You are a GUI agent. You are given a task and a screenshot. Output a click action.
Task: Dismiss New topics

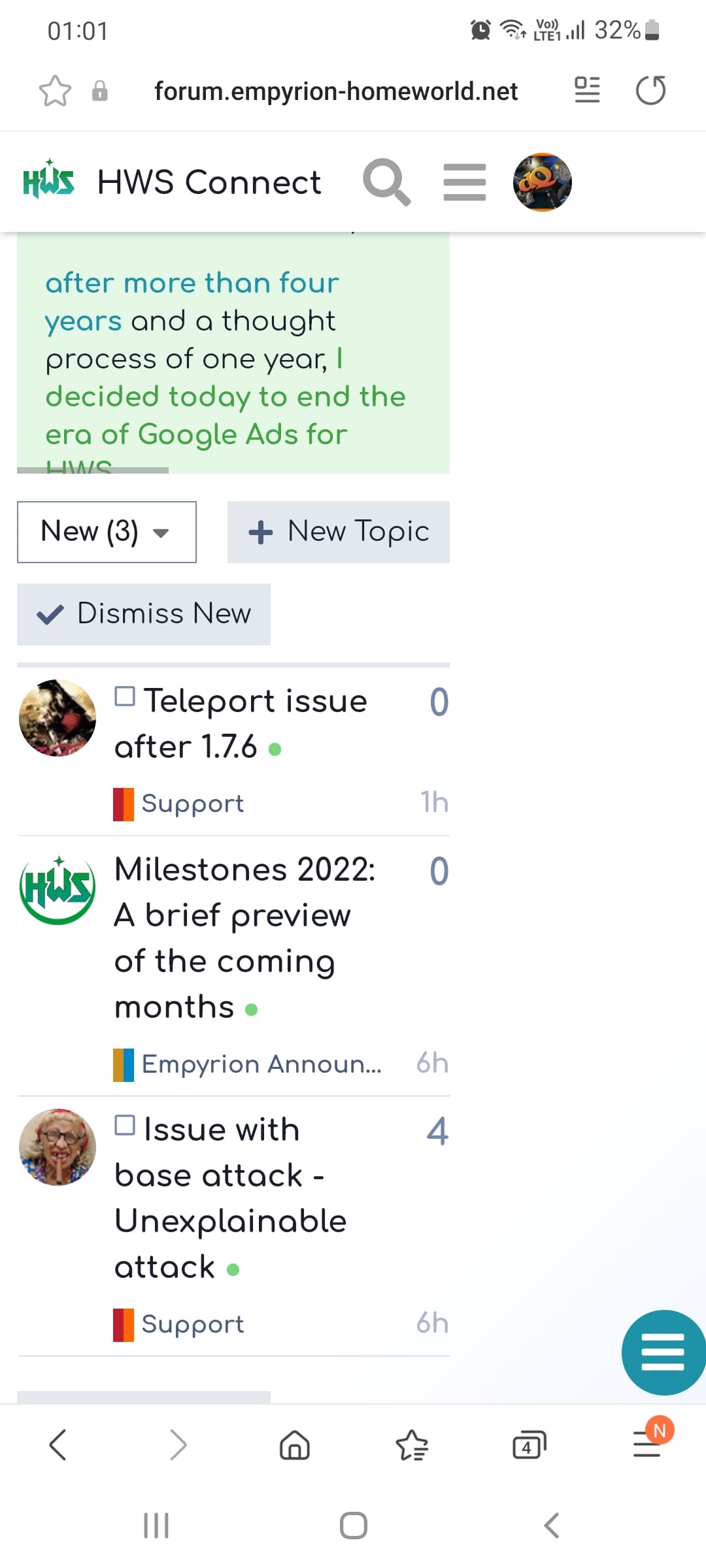144,614
